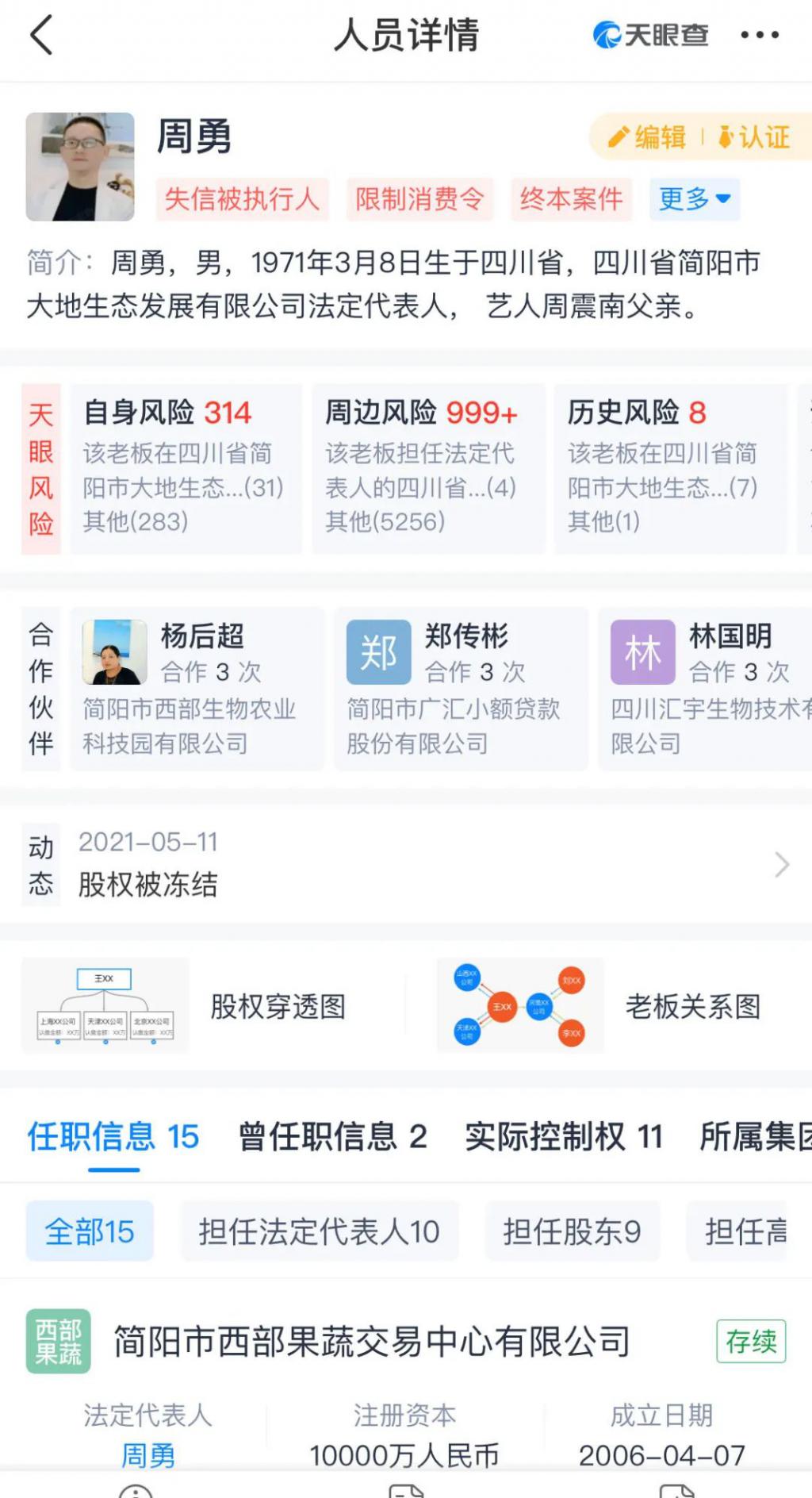The image size is (812, 1498).
Task: Tap the 编辑 edit button
Action: [x=647, y=137]
